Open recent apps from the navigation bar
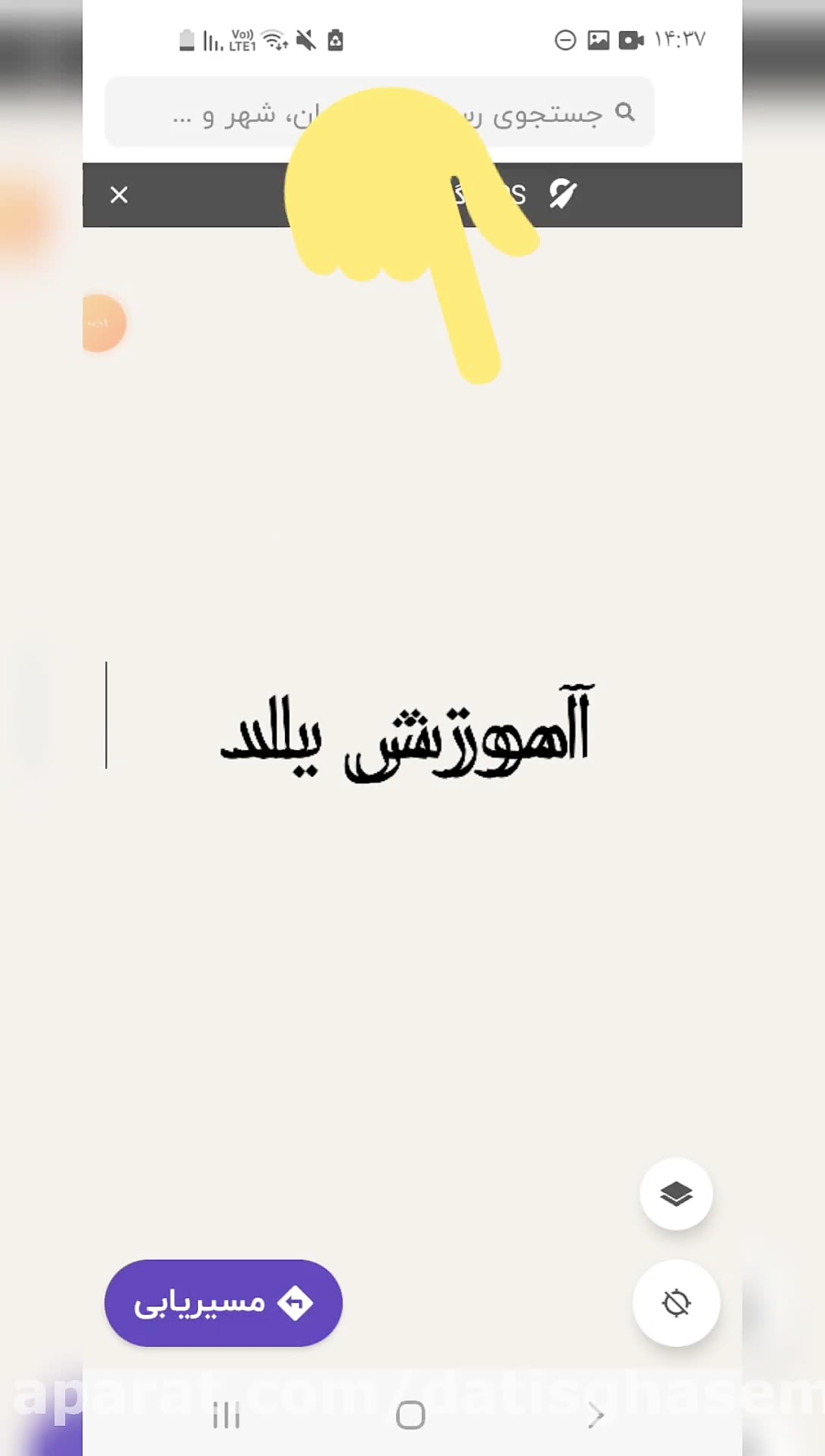Viewport: 825px width, 1456px height. 226,1415
